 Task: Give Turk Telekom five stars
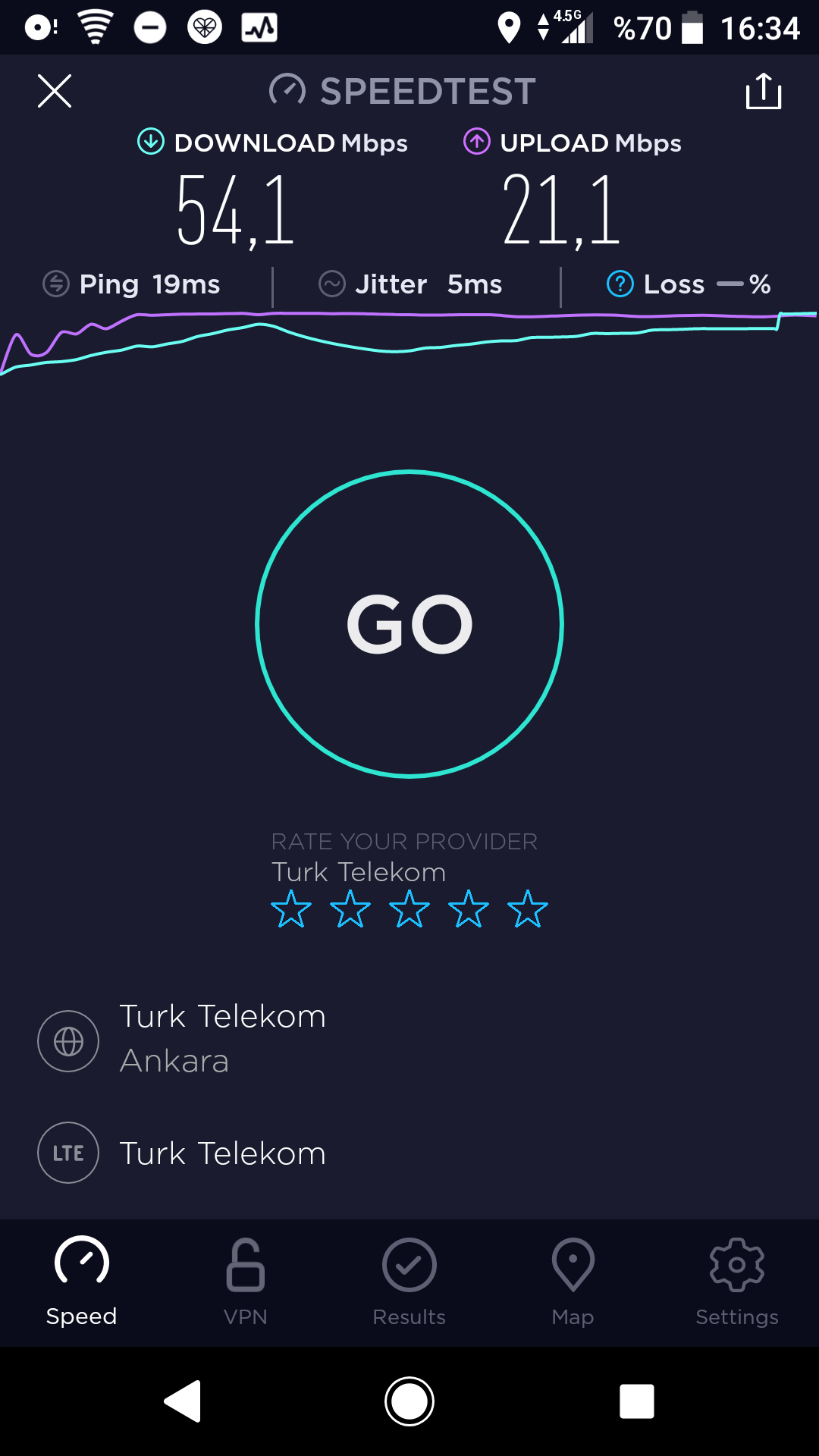528,909
